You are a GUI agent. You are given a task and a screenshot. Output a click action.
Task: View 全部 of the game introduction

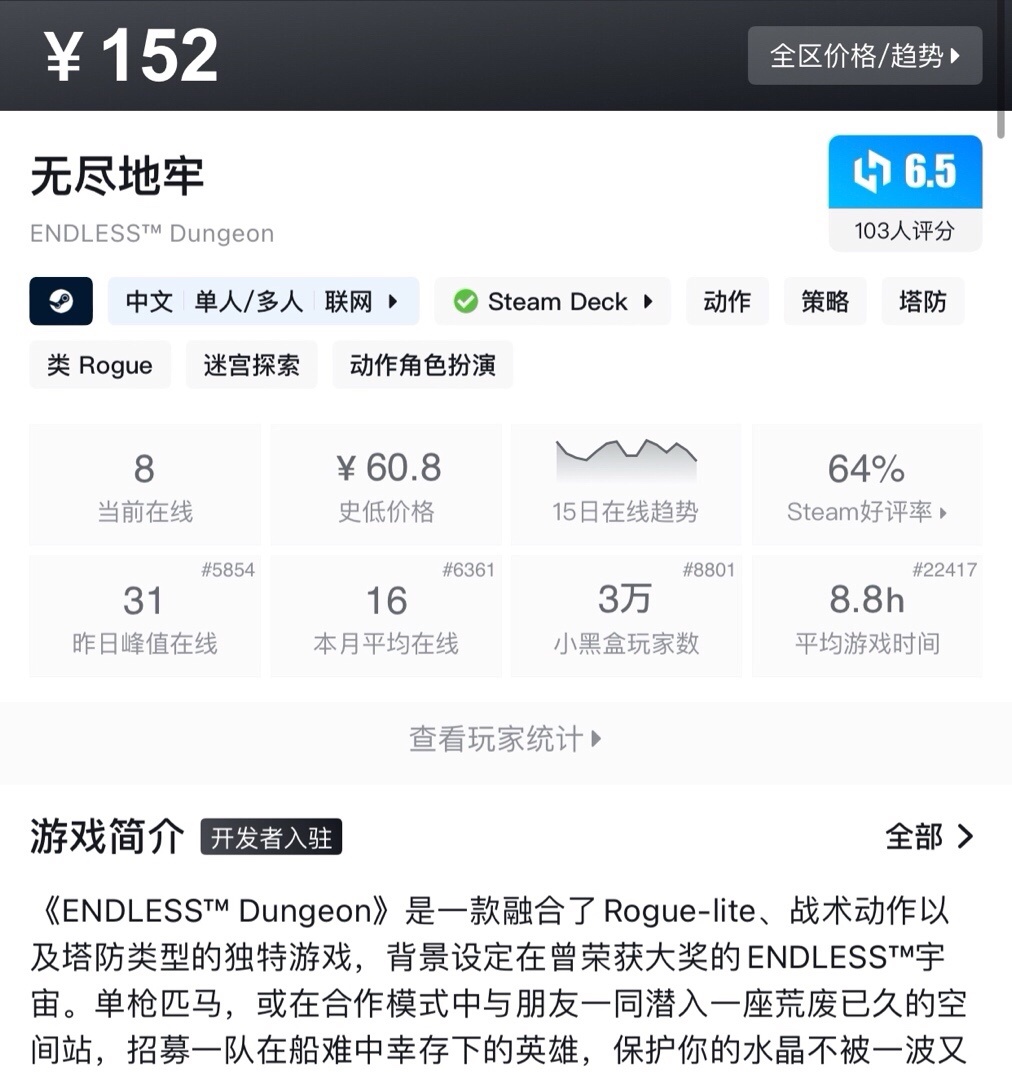click(928, 836)
